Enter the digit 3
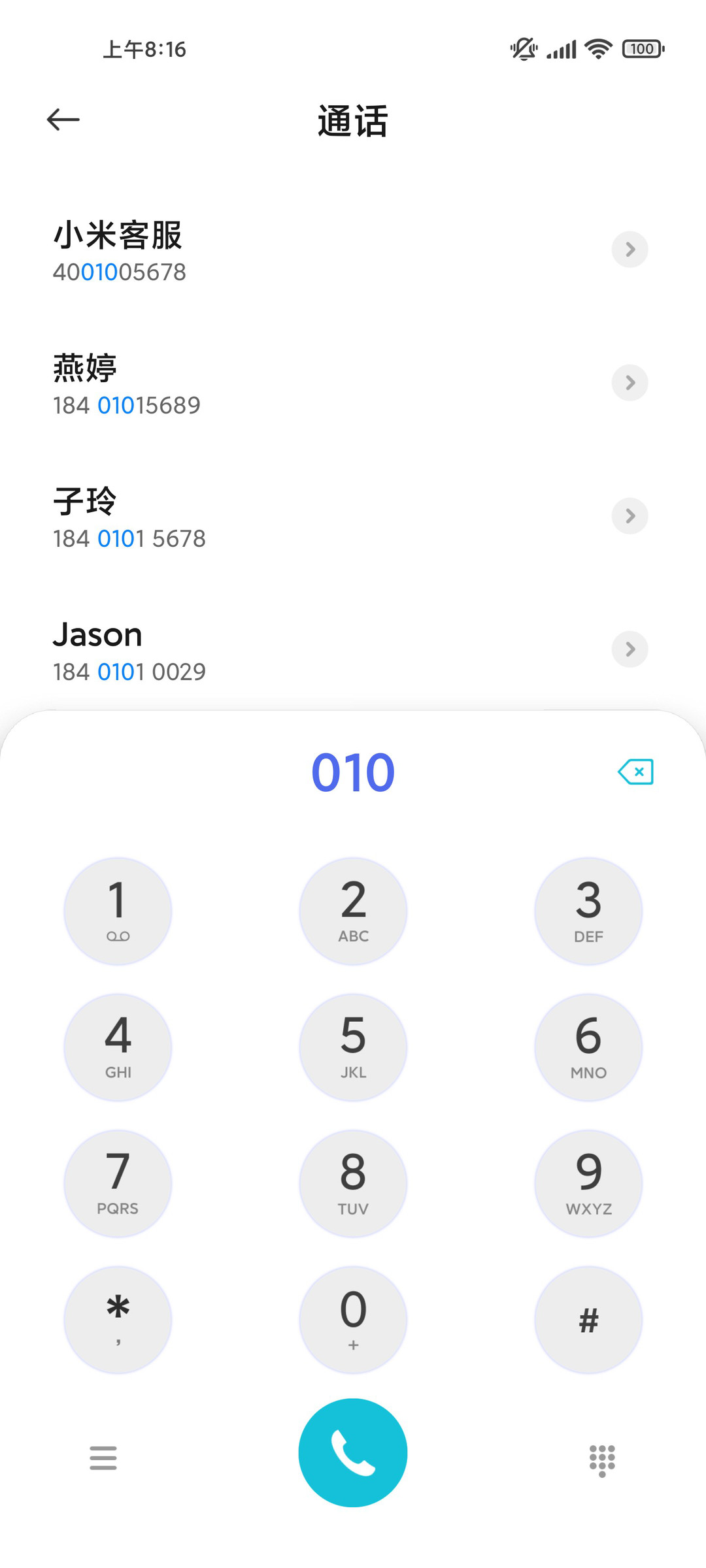The height and width of the screenshot is (1568, 706). coord(588,911)
